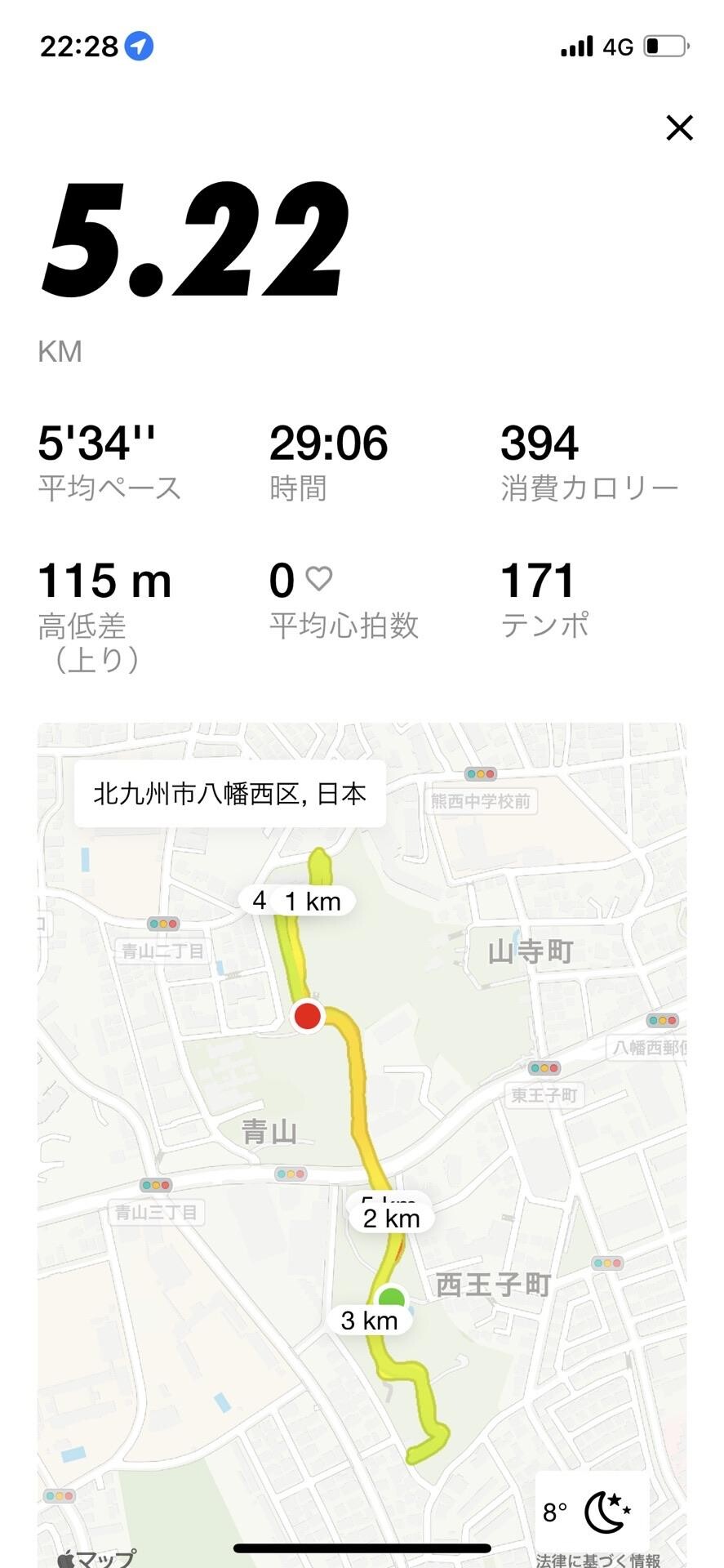Viewport: 724px width, 1568px height.
Task: Dismiss the run summary with the X
Action: (678, 128)
